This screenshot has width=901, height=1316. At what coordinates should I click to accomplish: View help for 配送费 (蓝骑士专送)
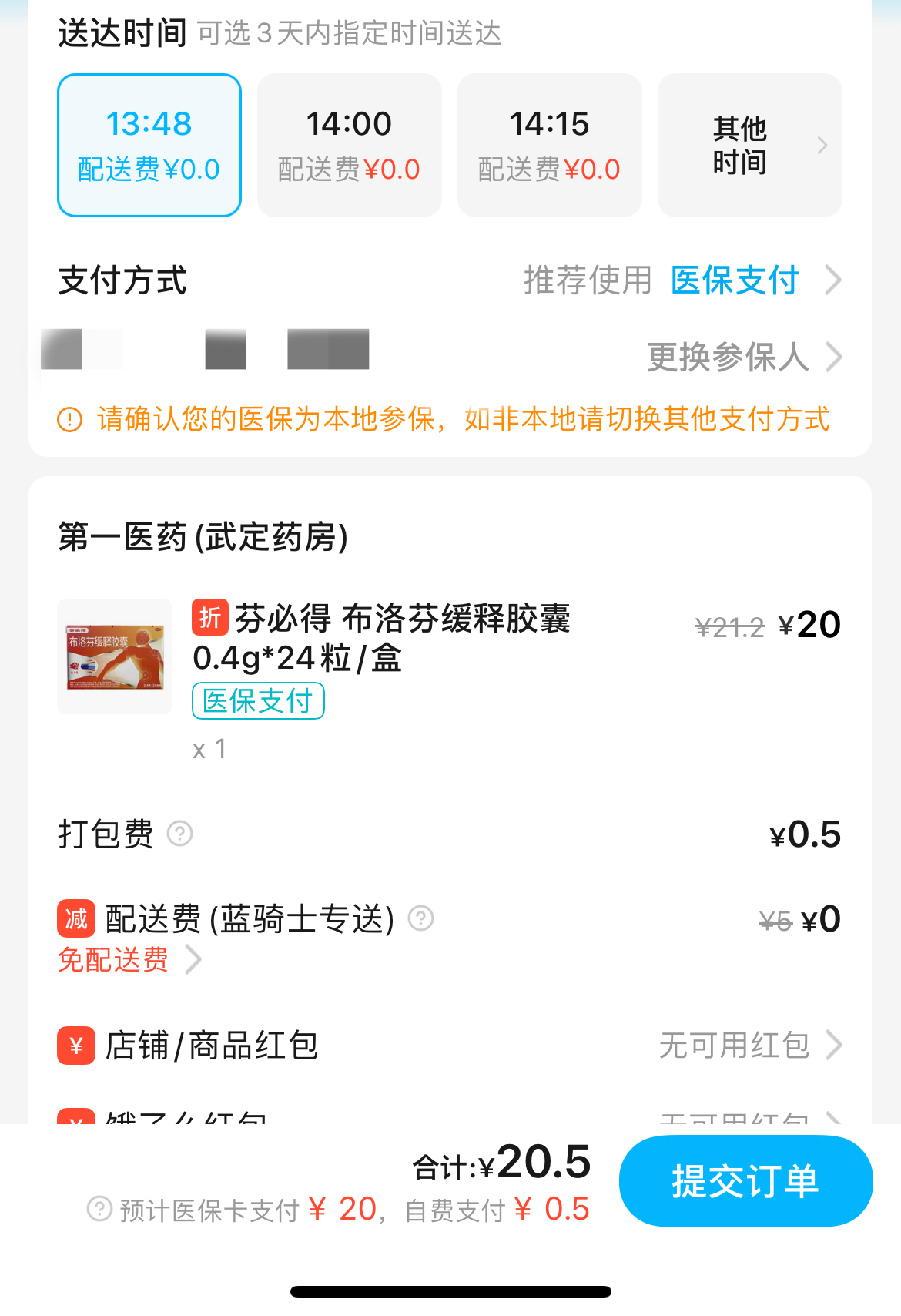pyautogui.click(x=421, y=918)
